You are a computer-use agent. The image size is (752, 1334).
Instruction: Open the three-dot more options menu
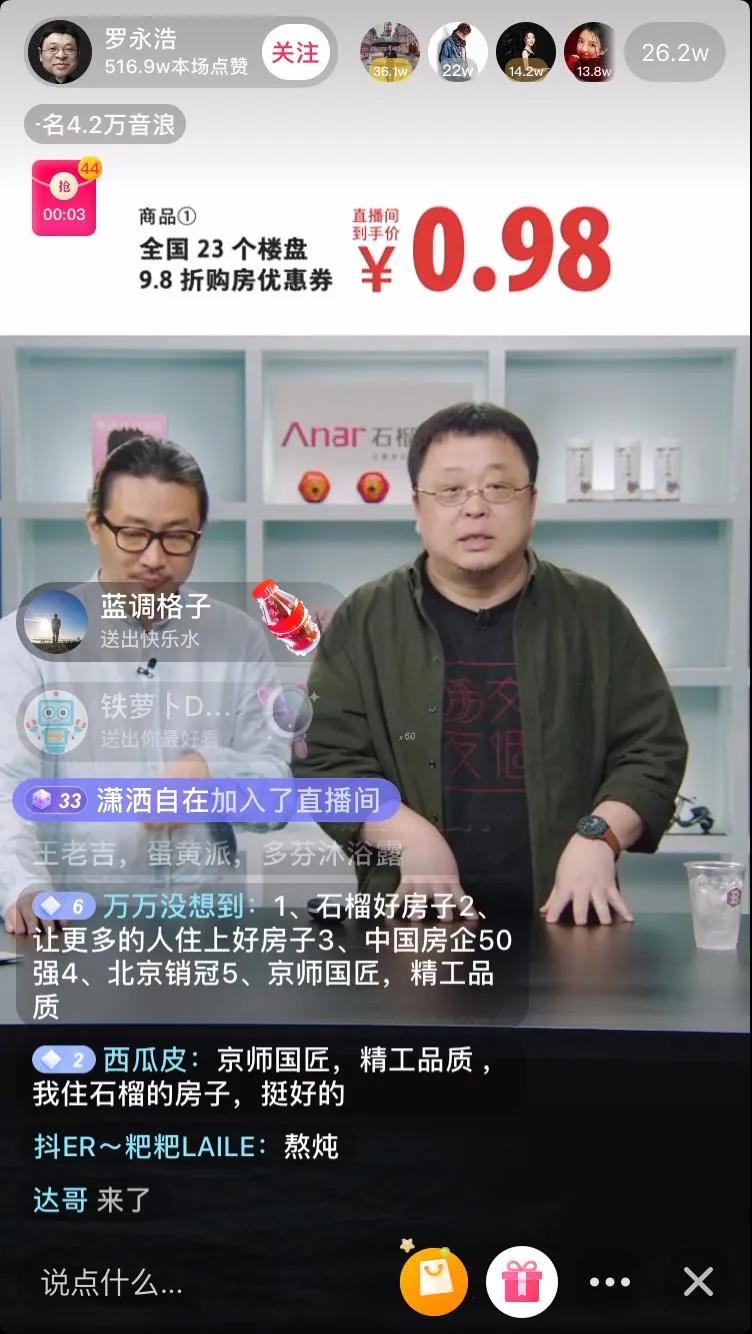point(610,1281)
